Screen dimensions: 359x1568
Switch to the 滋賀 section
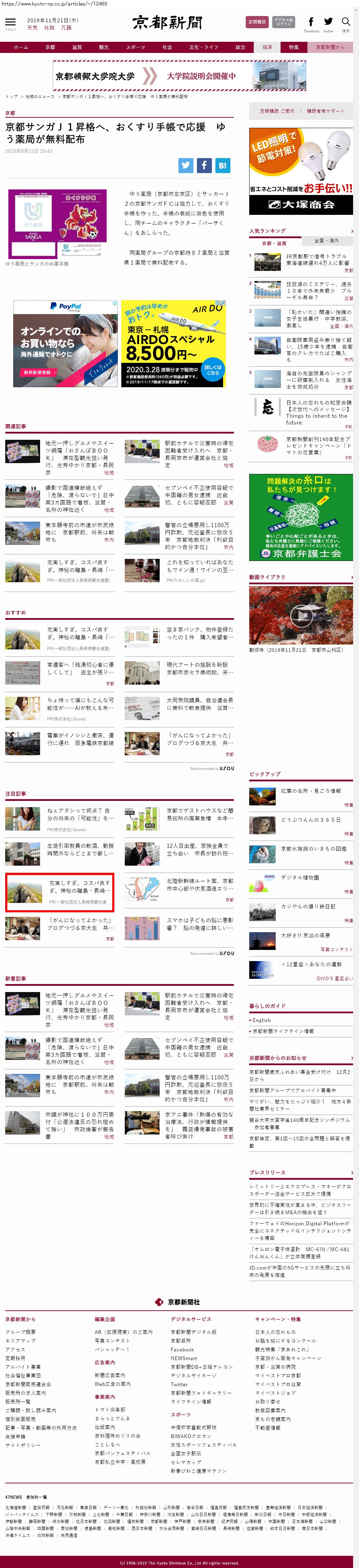click(x=77, y=47)
